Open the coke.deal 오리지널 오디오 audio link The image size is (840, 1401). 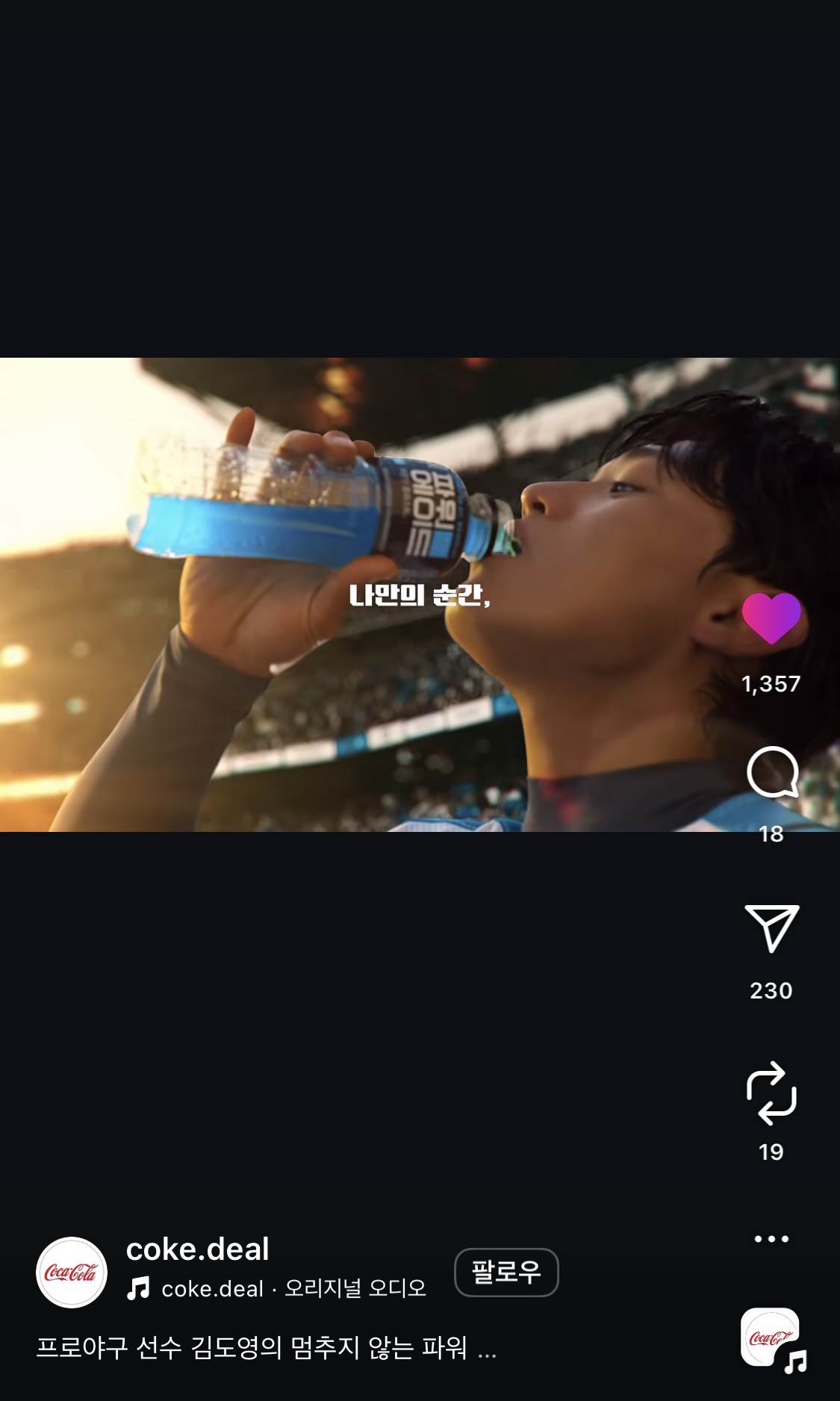tap(293, 1288)
